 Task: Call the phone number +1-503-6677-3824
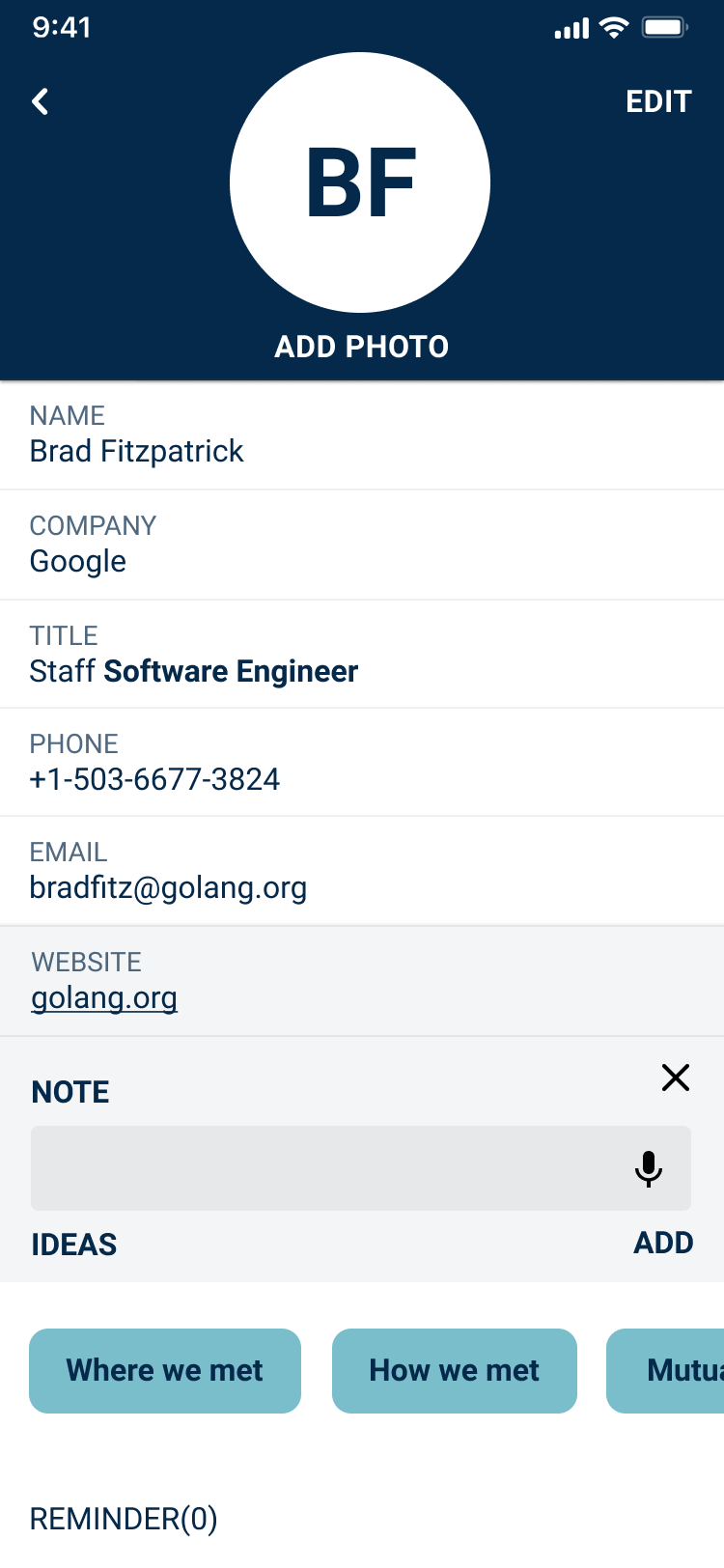pos(154,779)
